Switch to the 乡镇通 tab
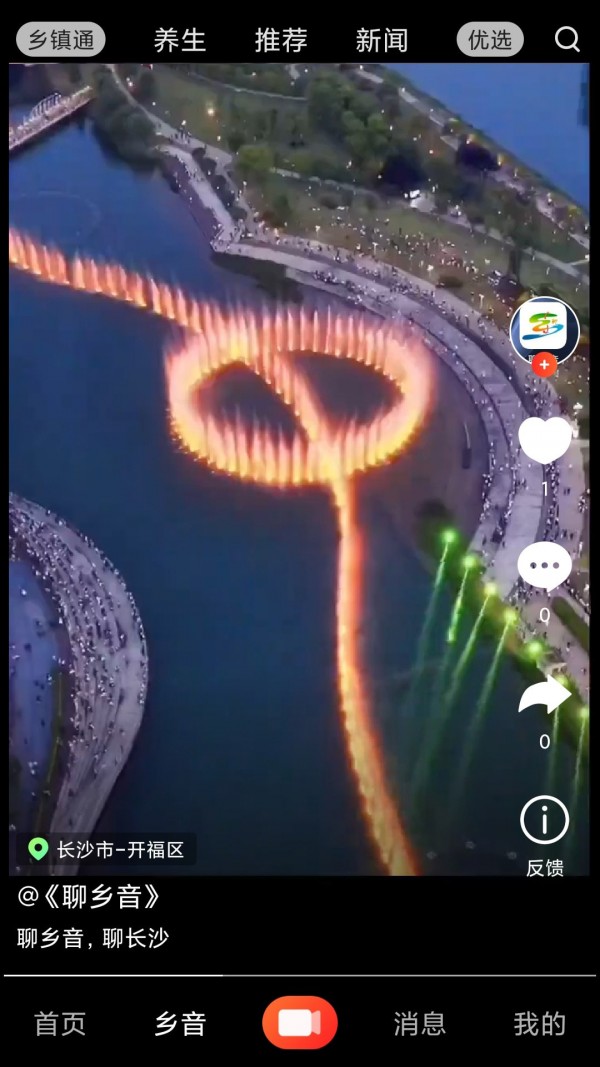This screenshot has width=600, height=1067. (61, 40)
